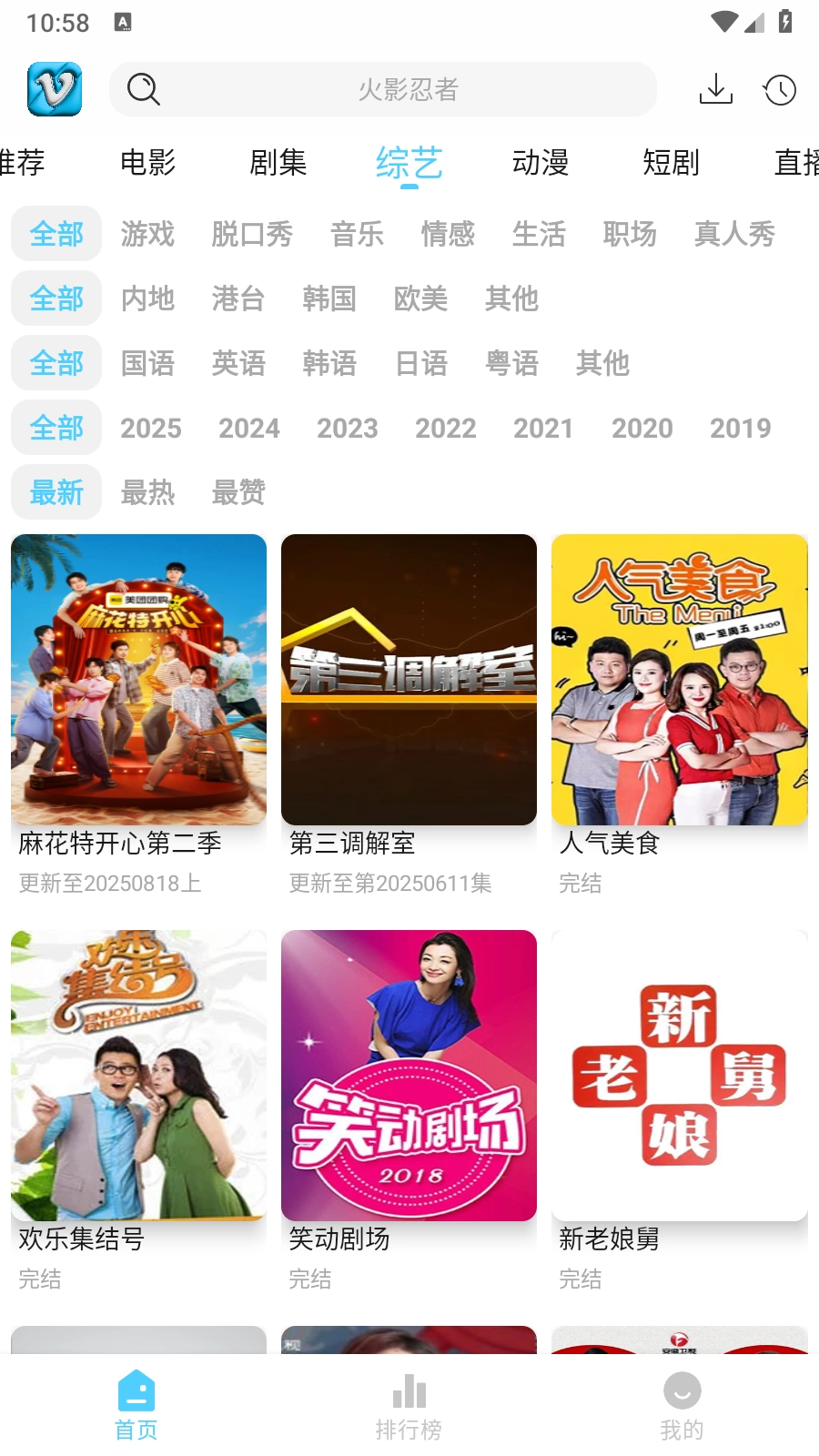Open the 我的 profile icon
Screen dimensions: 819x1456
point(682,1391)
